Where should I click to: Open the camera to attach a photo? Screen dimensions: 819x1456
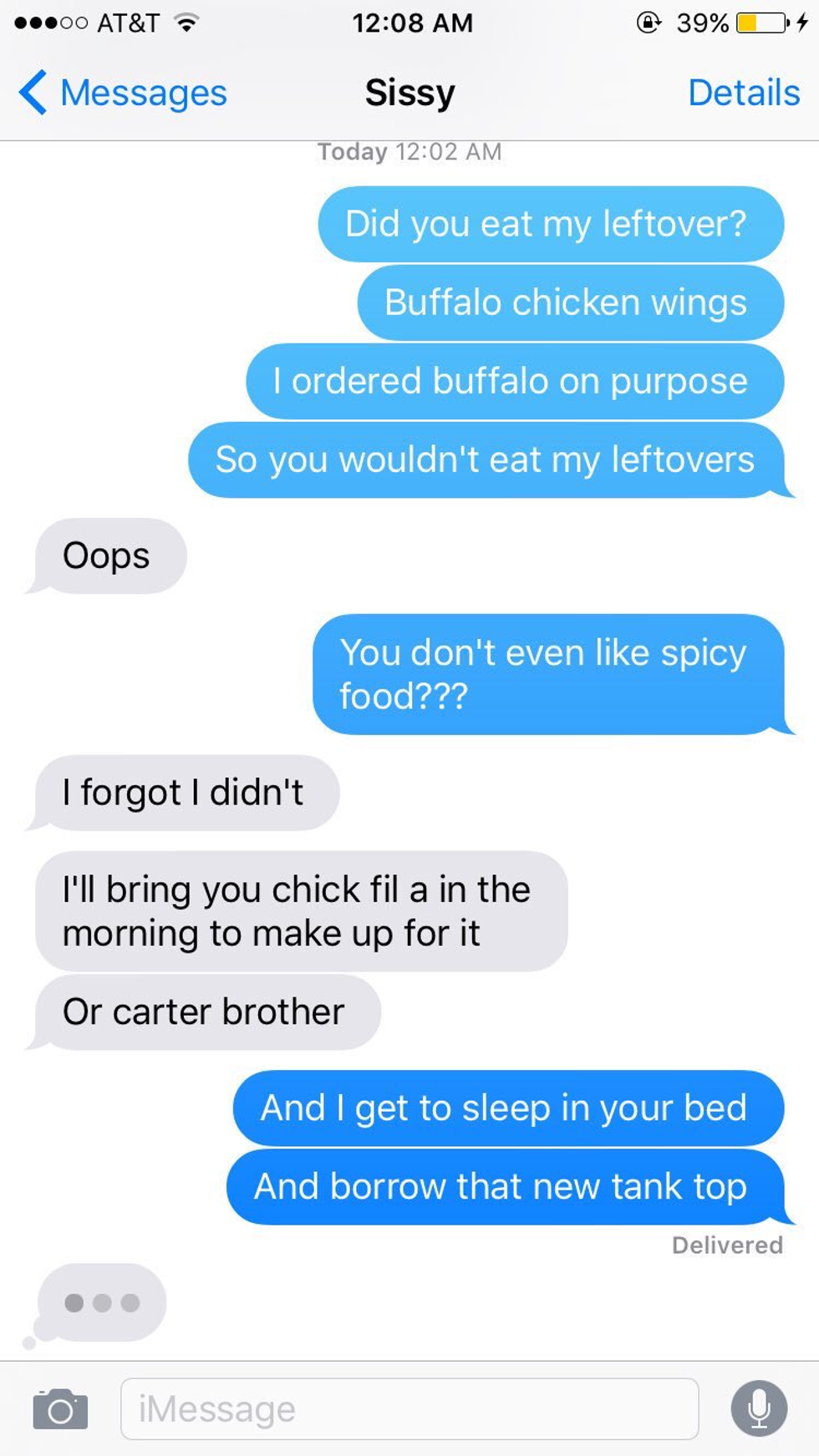tap(60, 1409)
